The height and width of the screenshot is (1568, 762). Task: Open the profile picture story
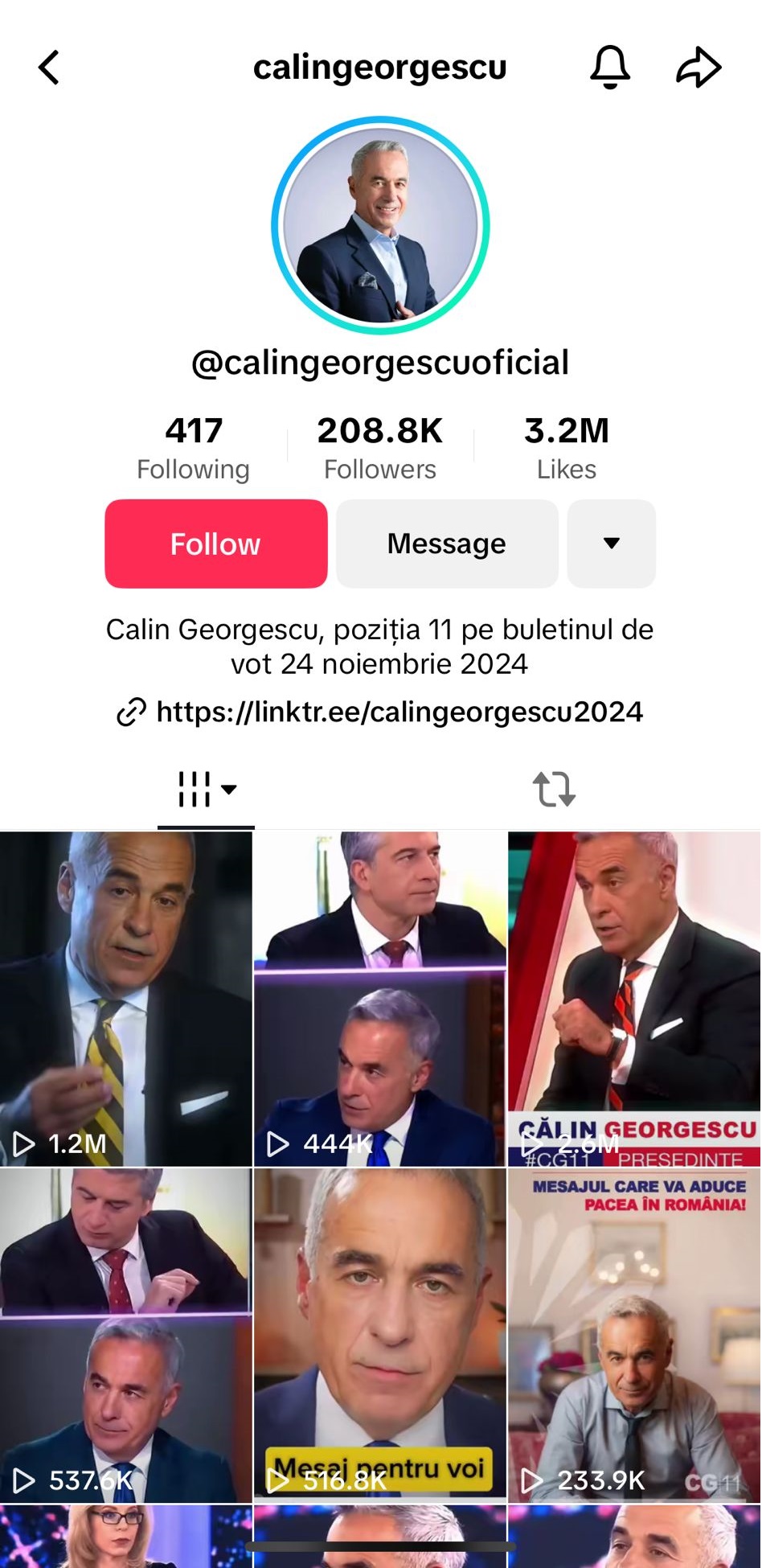point(380,225)
